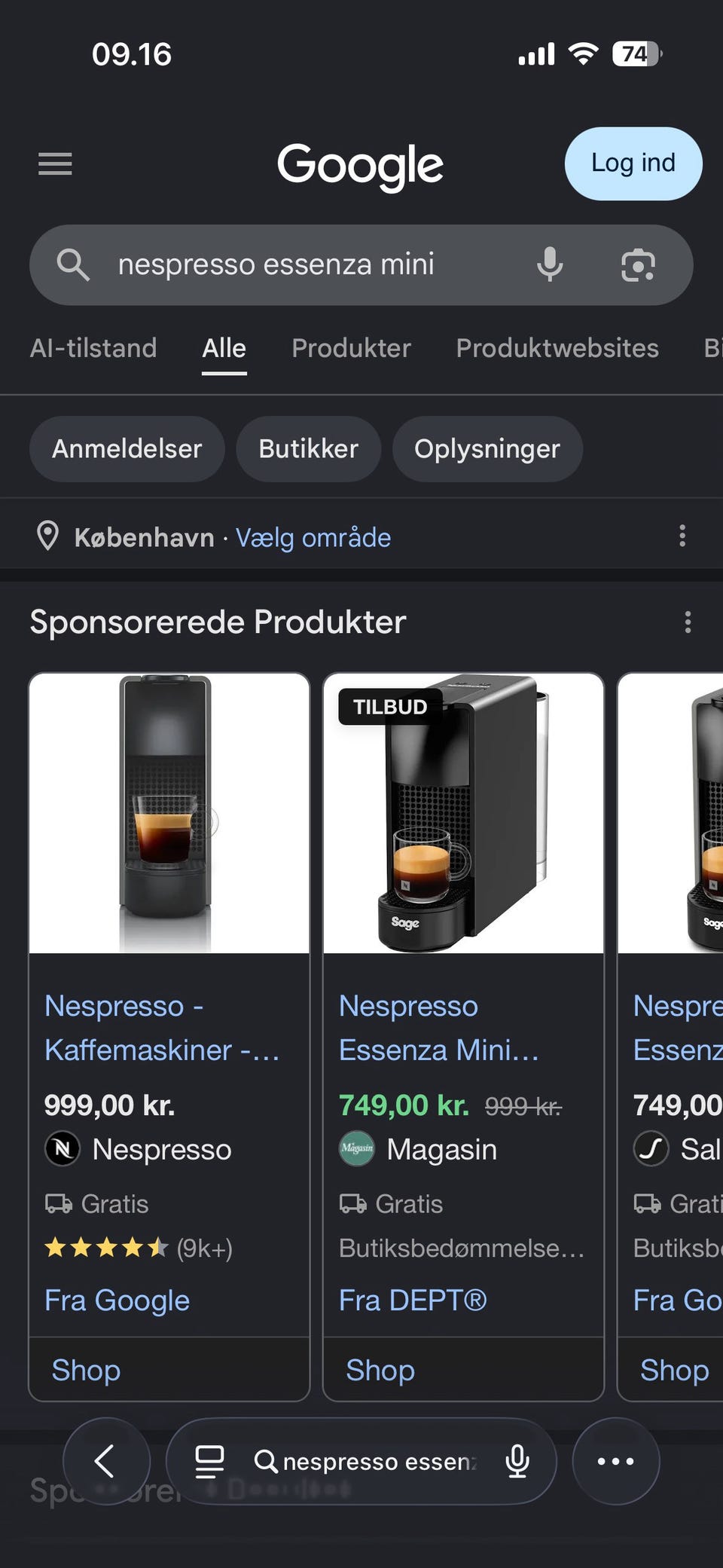Tap Shop under the Magasin card

point(463,1370)
